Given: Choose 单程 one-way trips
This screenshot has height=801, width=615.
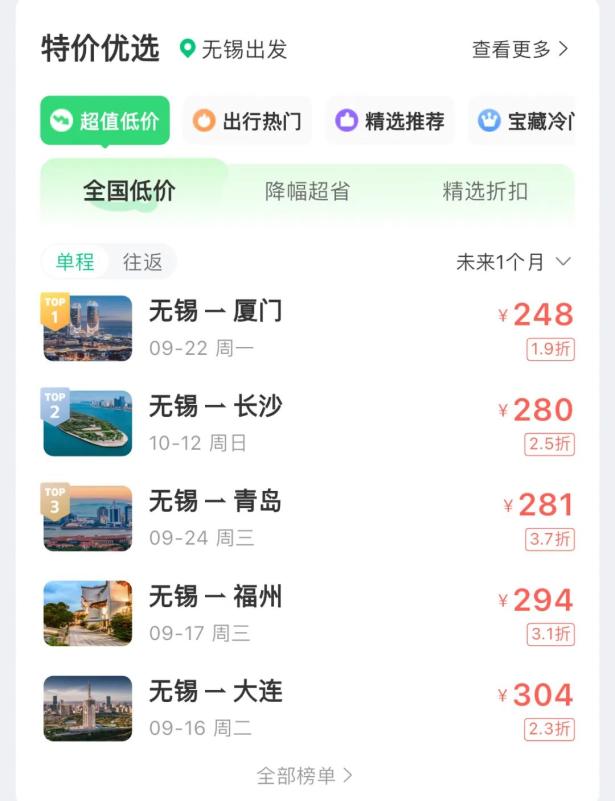Looking at the screenshot, I should [76, 262].
